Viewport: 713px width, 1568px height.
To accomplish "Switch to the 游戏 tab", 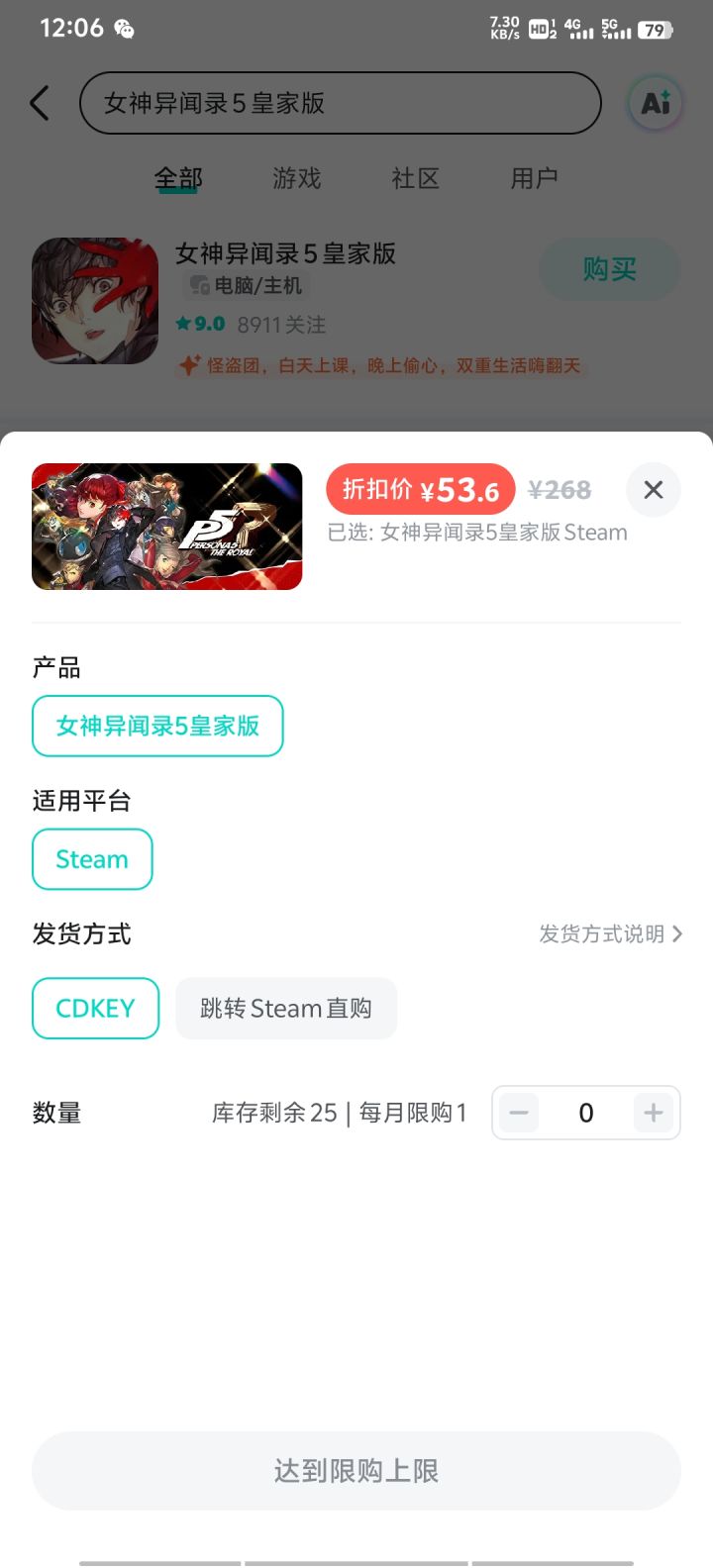I will (296, 178).
